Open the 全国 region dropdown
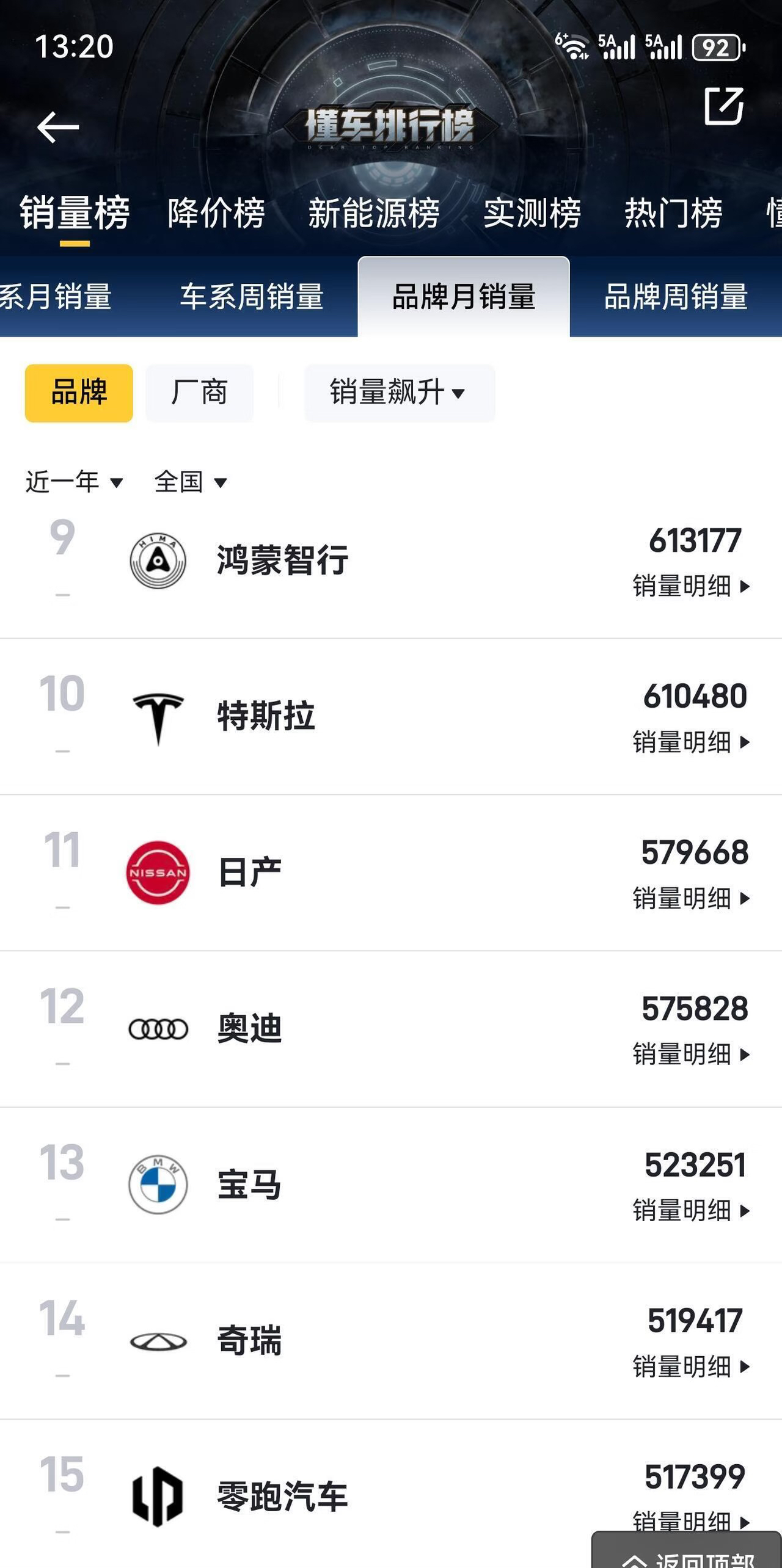This screenshot has height=1568, width=782. click(190, 482)
